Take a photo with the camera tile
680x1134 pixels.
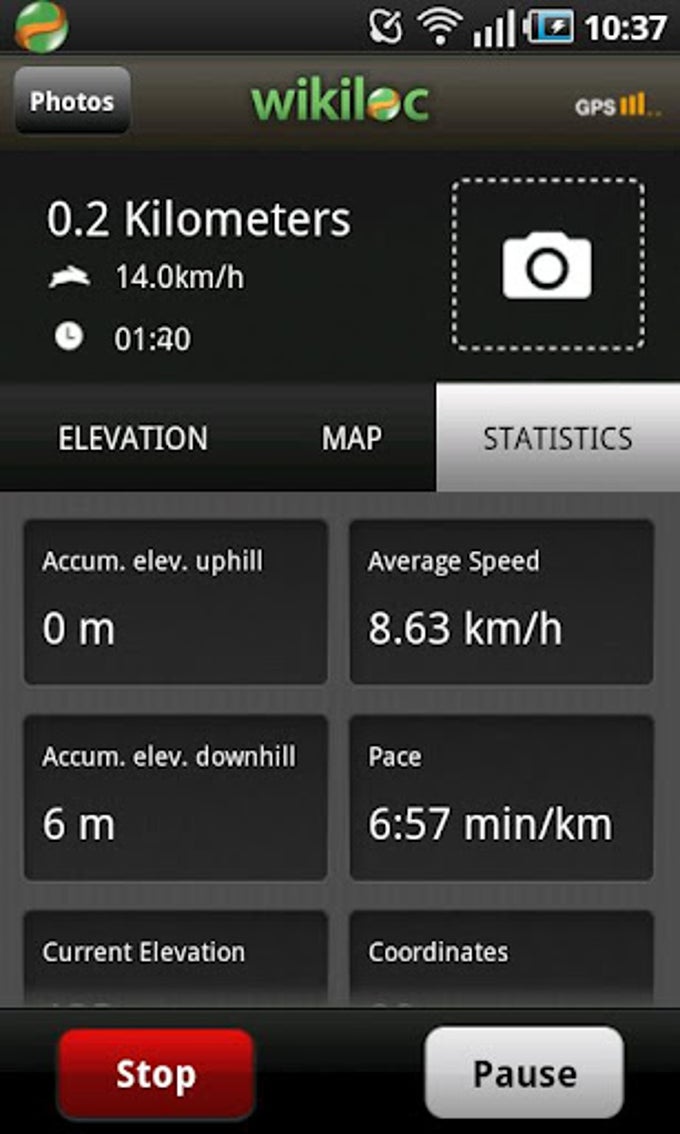point(547,265)
